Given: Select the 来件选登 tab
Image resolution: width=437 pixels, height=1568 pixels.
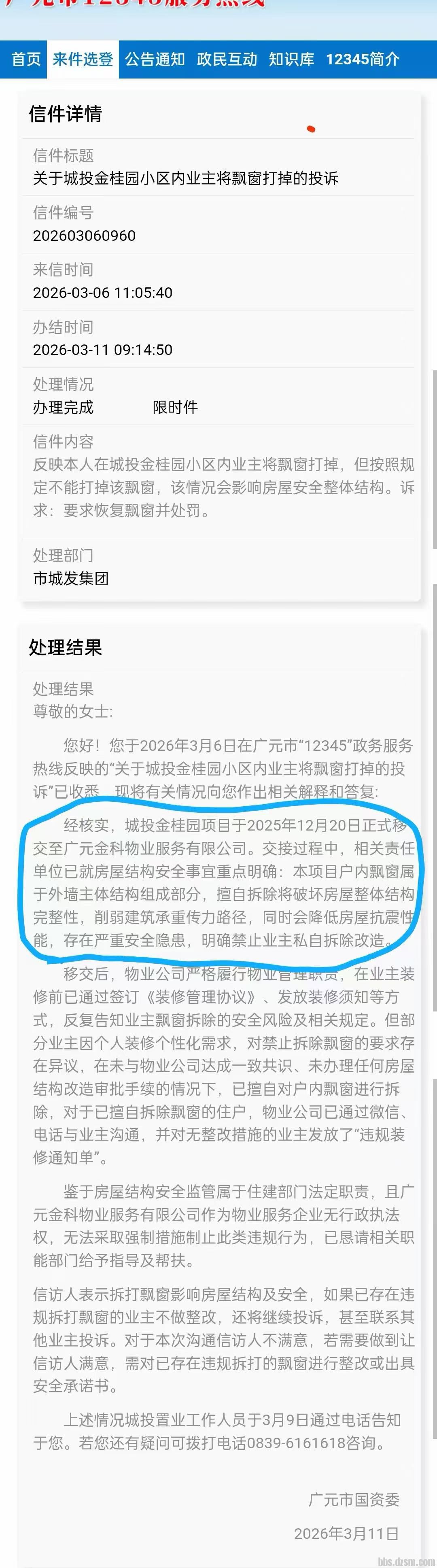Looking at the screenshot, I should [x=83, y=59].
